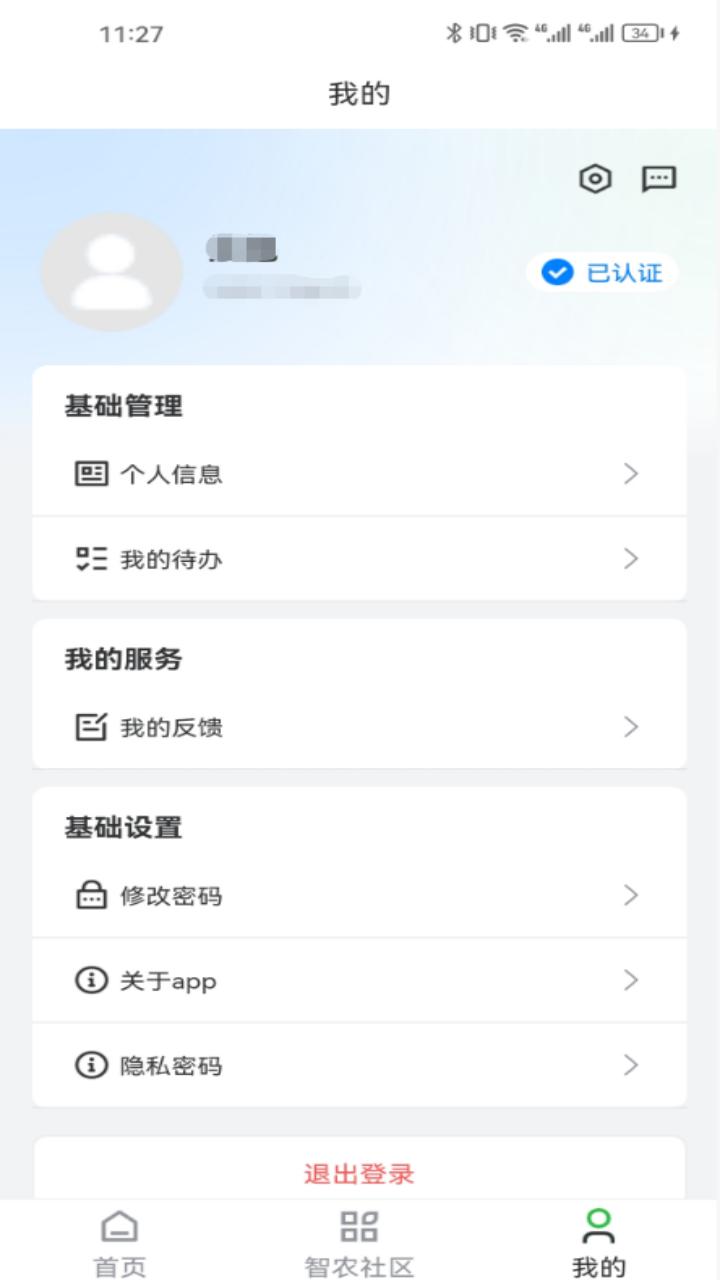Image resolution: width=720 pixels, height=1280 pixels.
Task: Tap the 修改密码 padlock icon
Action: click(93, 896)
